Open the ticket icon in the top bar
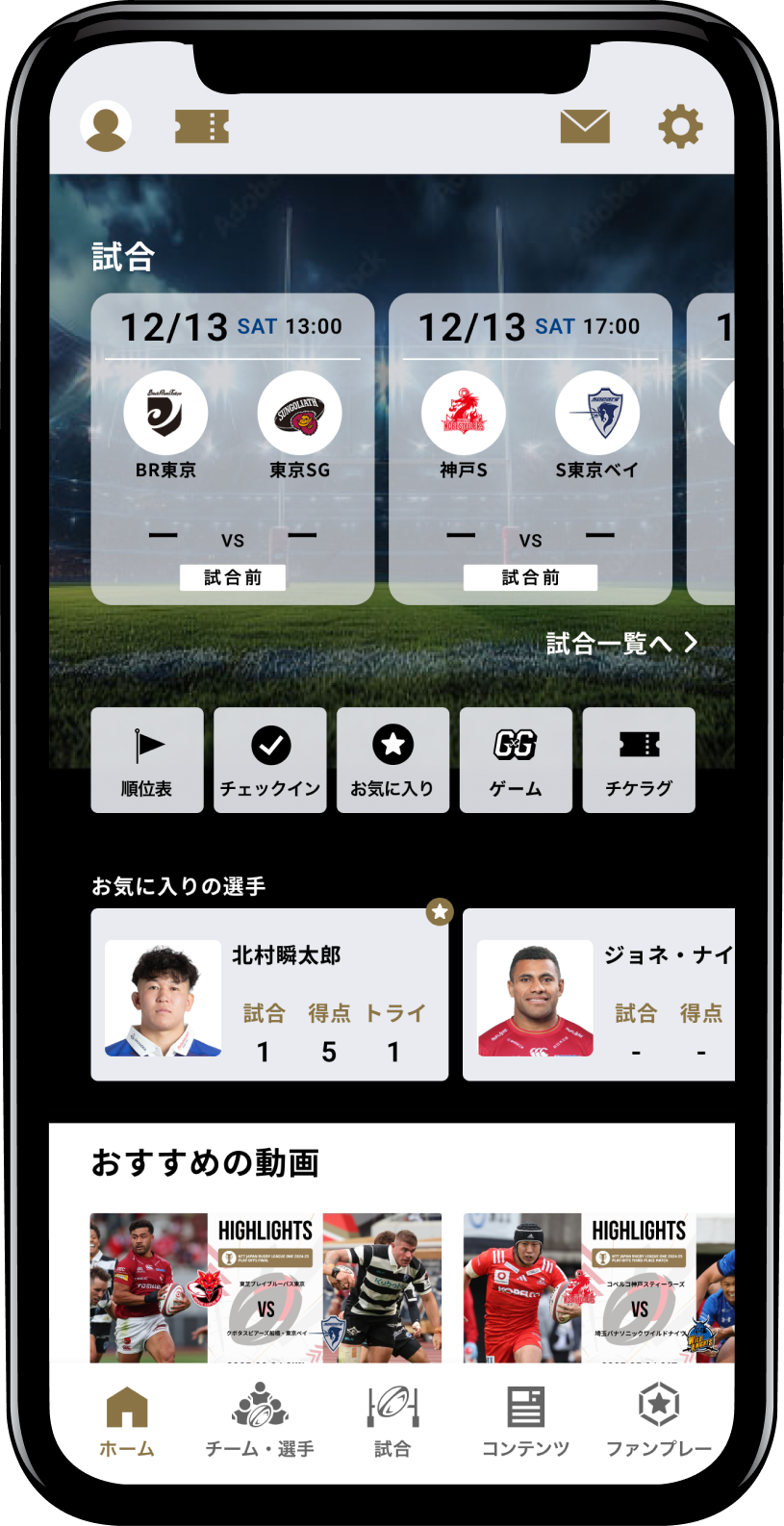784x1526 pixels. tap(202, 126)
